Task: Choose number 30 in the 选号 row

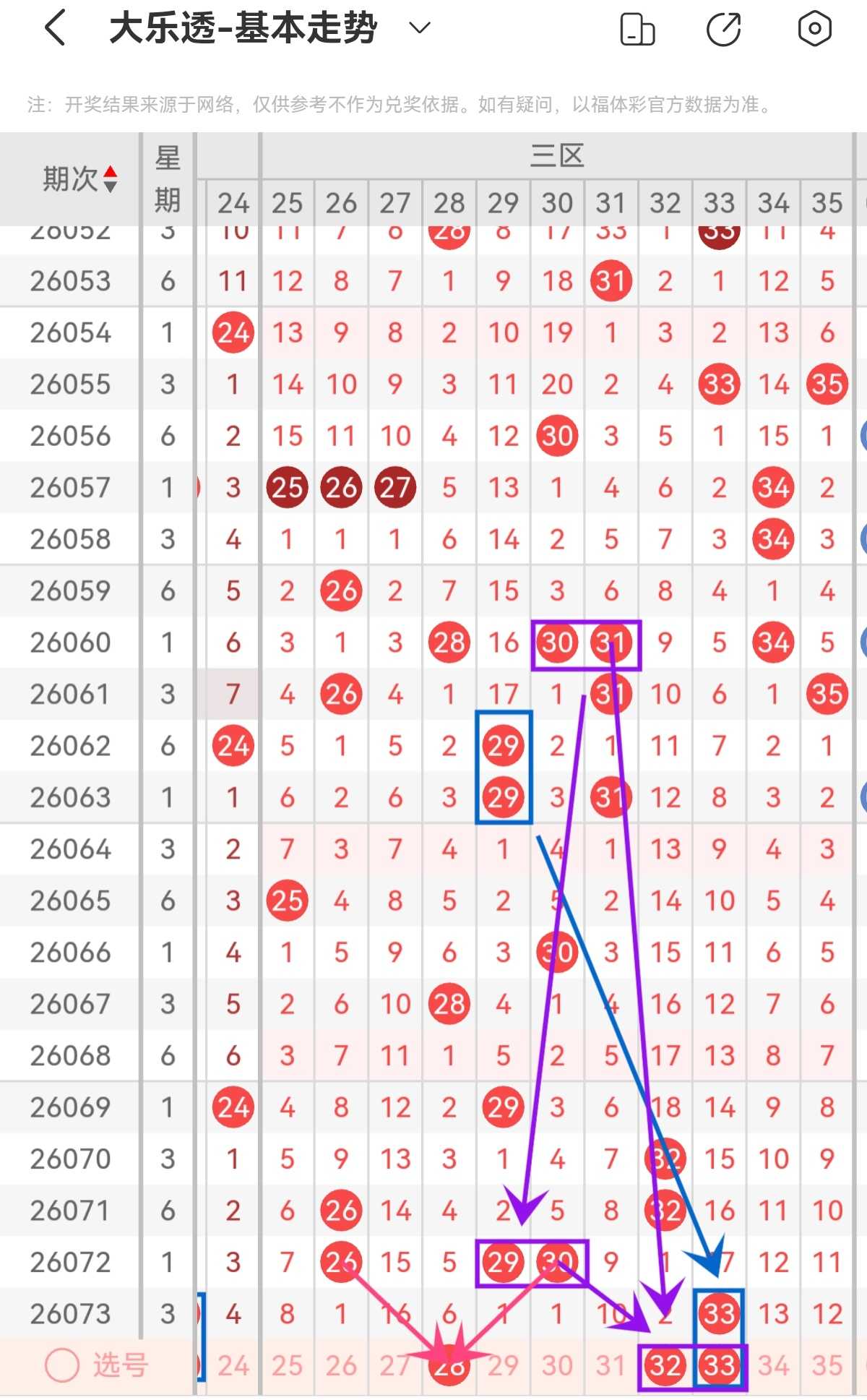Action: coord(557,1365)
